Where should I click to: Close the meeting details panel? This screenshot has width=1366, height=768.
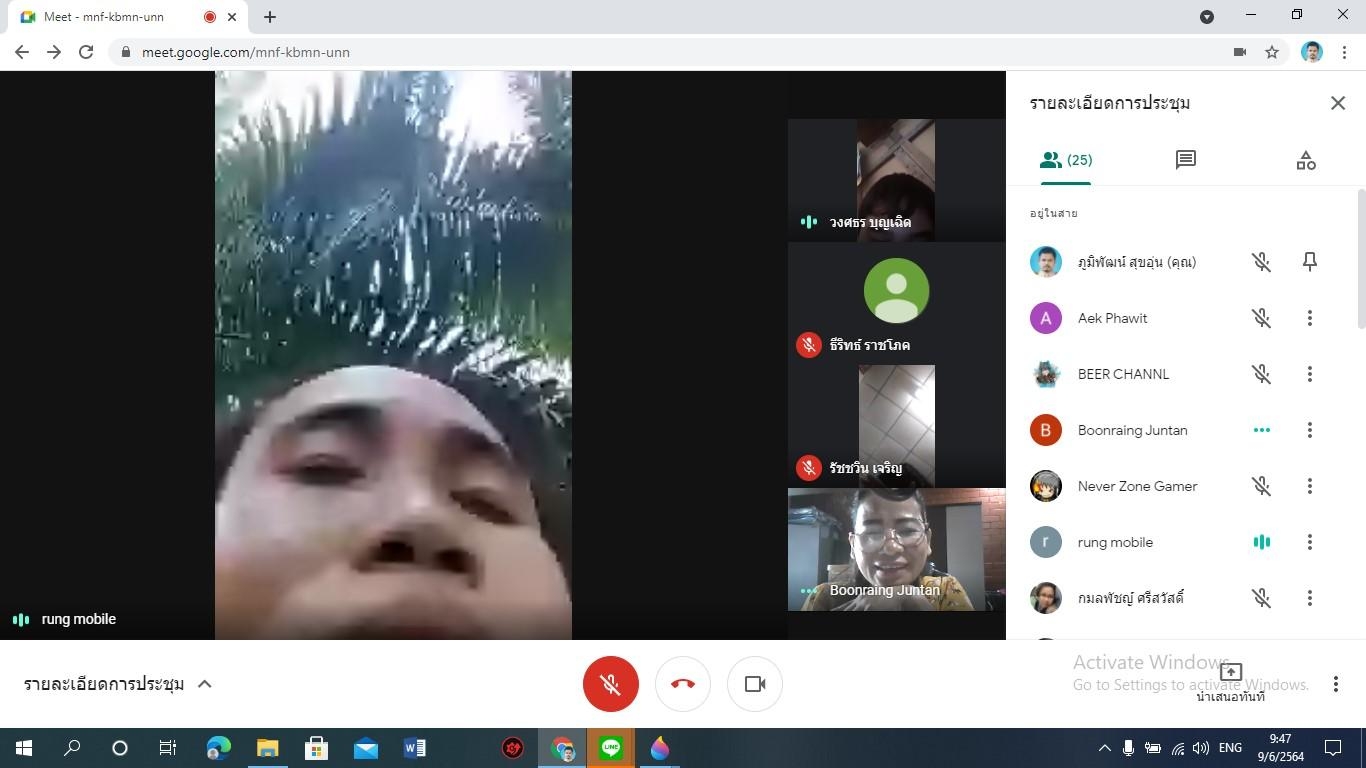1337,103
